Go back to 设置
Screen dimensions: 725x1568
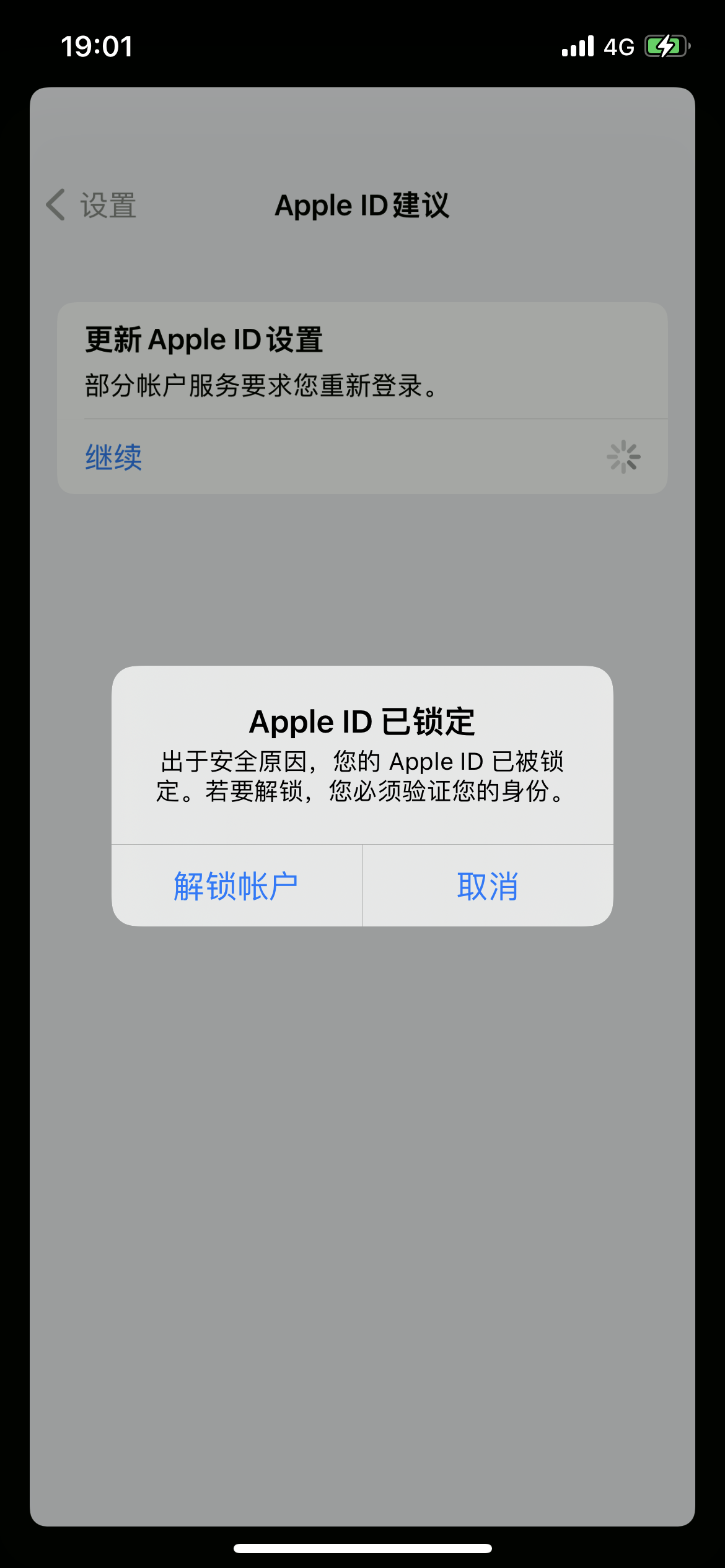[92, 205]
